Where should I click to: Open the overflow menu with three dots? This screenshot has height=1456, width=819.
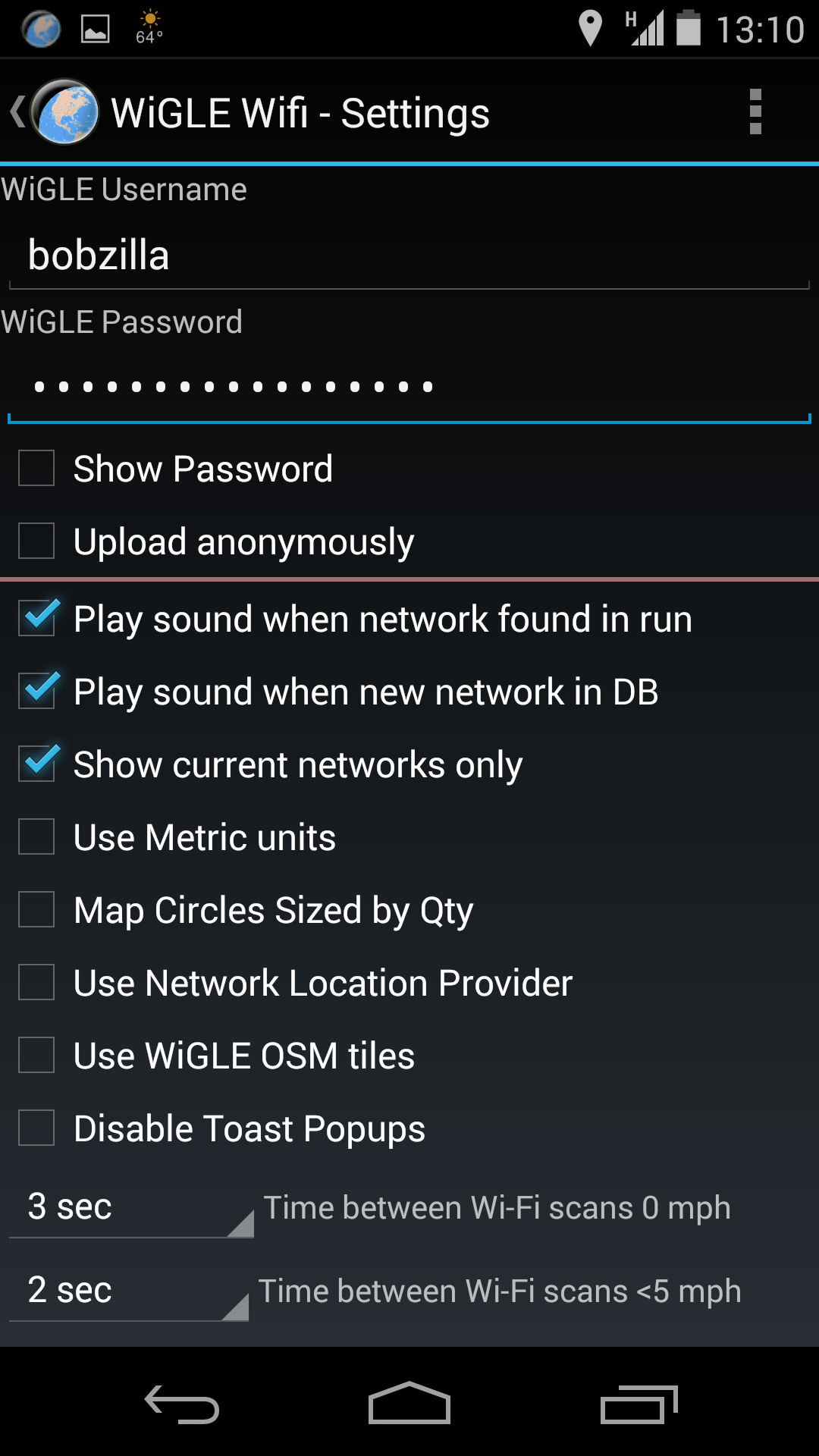755,111
